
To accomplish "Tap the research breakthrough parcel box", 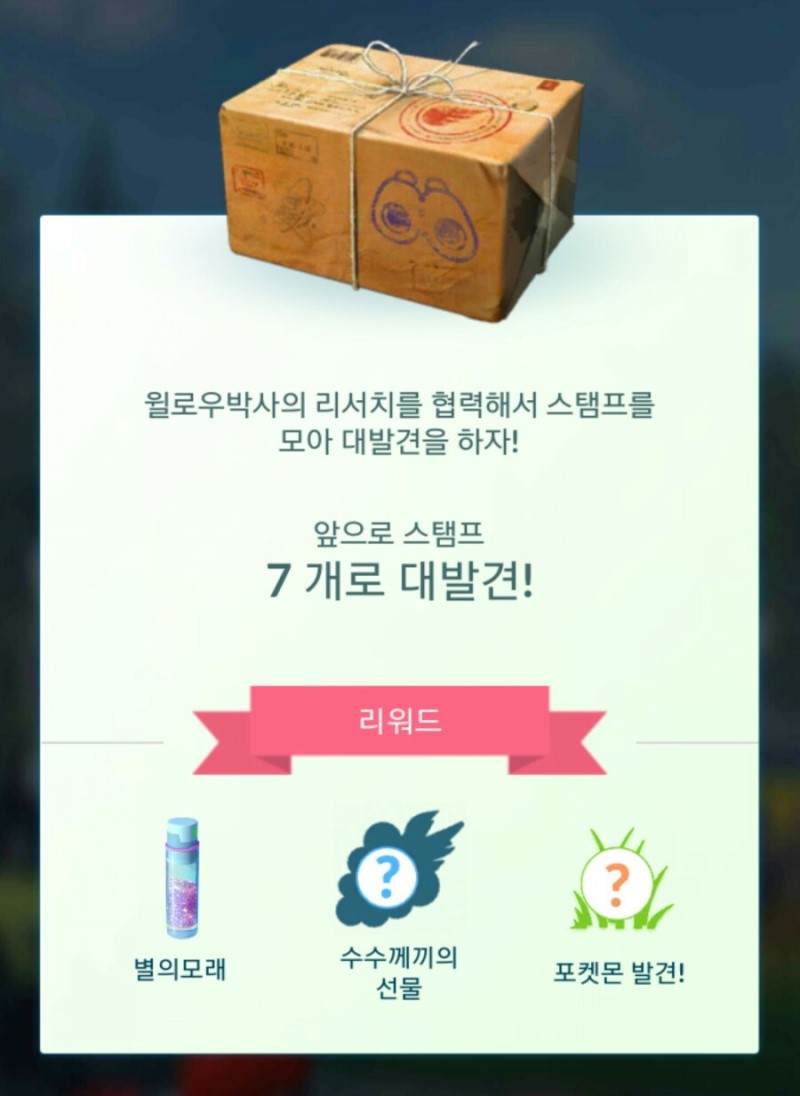I will click(400, 180).
